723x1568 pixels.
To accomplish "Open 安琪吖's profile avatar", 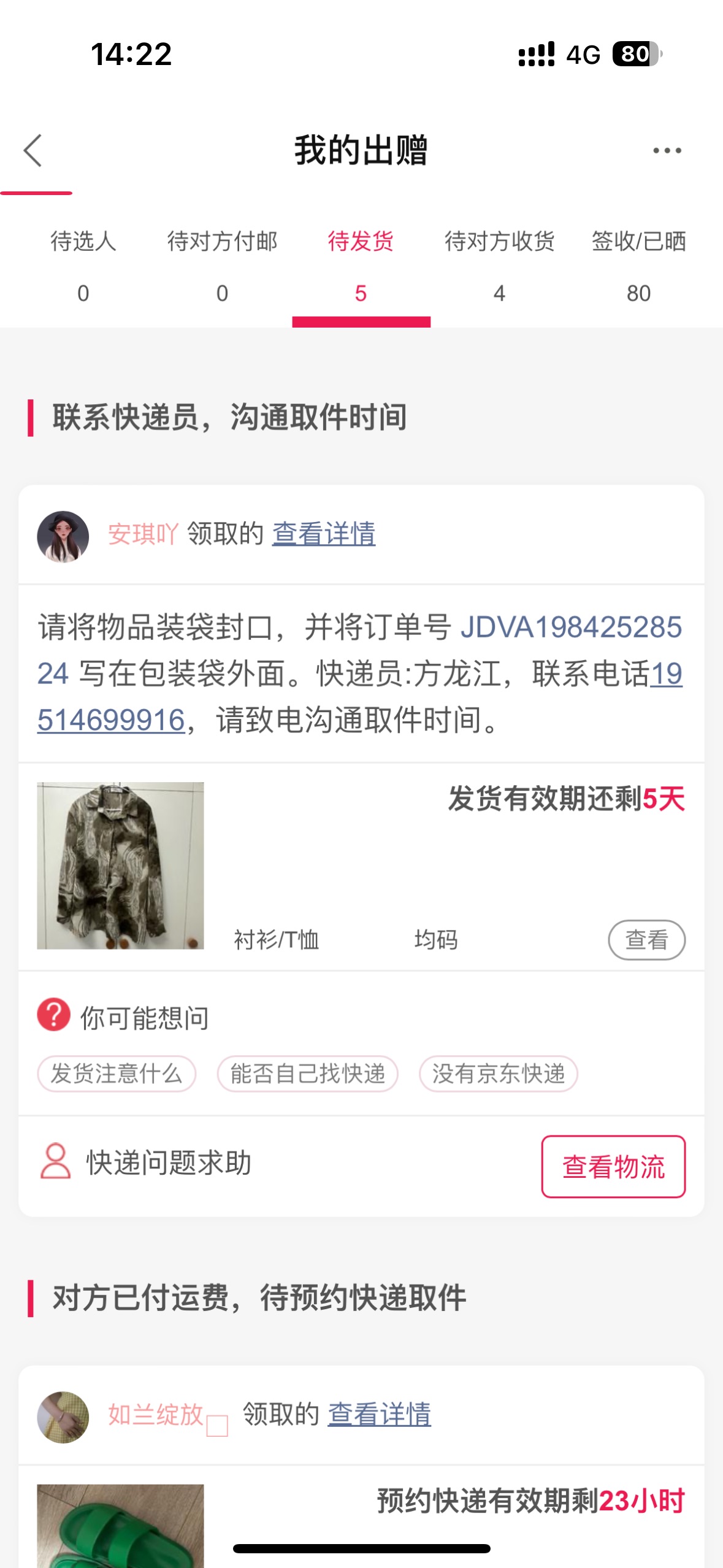I will 63,537.
